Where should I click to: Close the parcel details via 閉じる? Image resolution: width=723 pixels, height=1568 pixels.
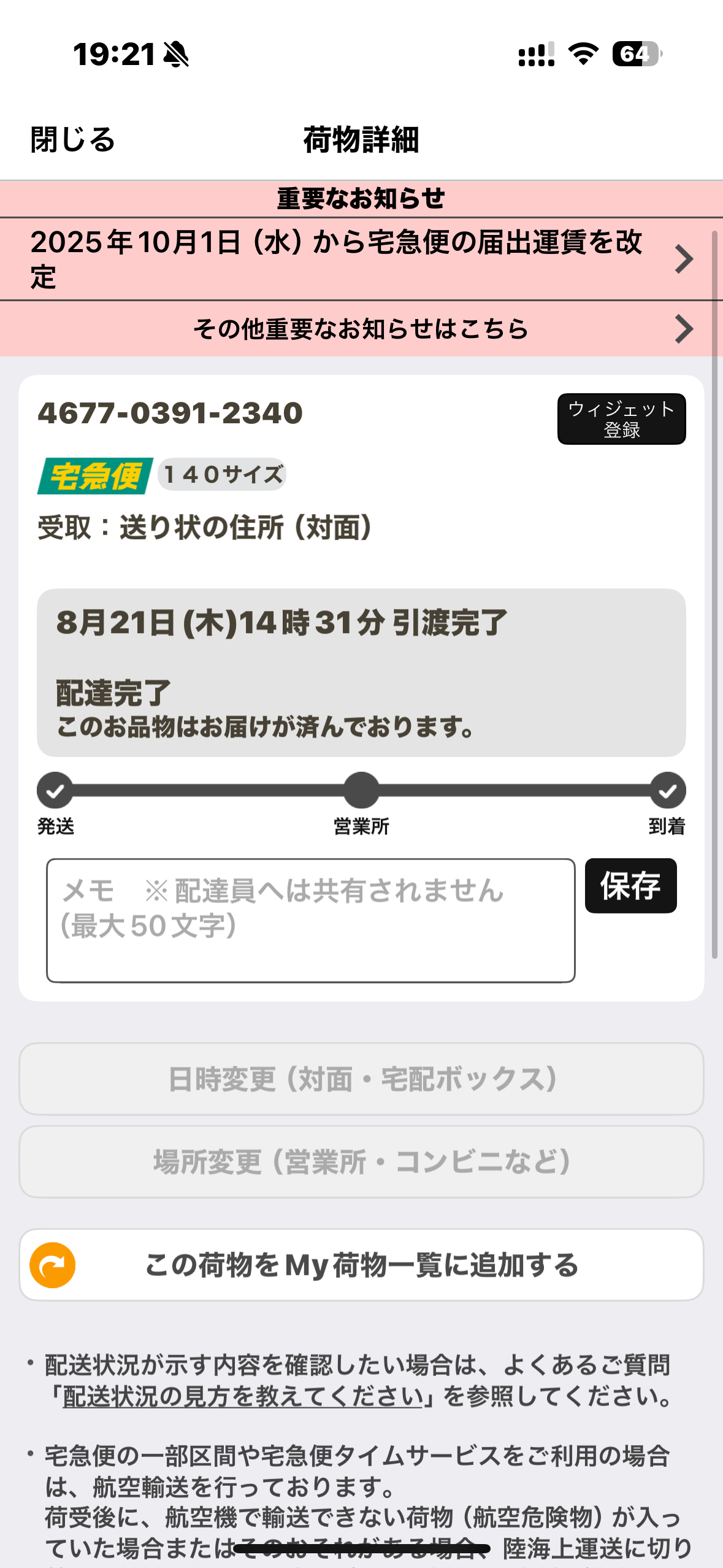72,139
